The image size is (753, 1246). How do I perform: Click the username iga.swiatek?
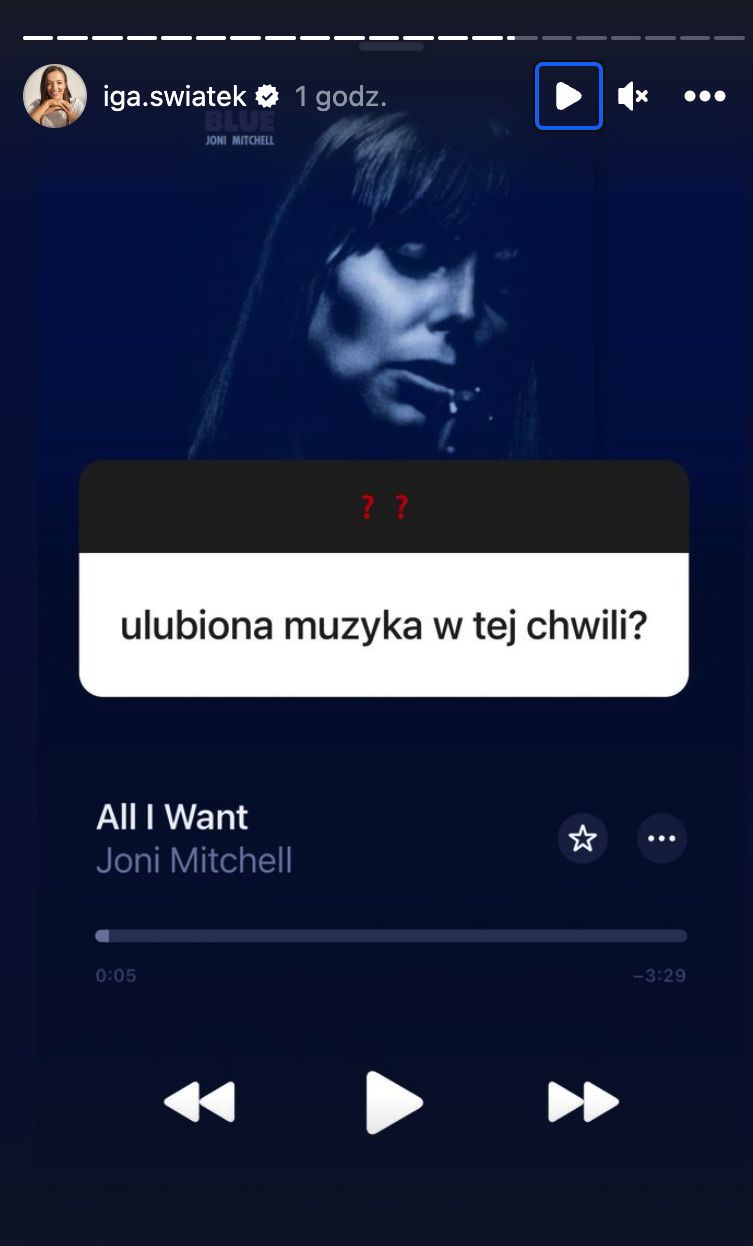[175, 96]
